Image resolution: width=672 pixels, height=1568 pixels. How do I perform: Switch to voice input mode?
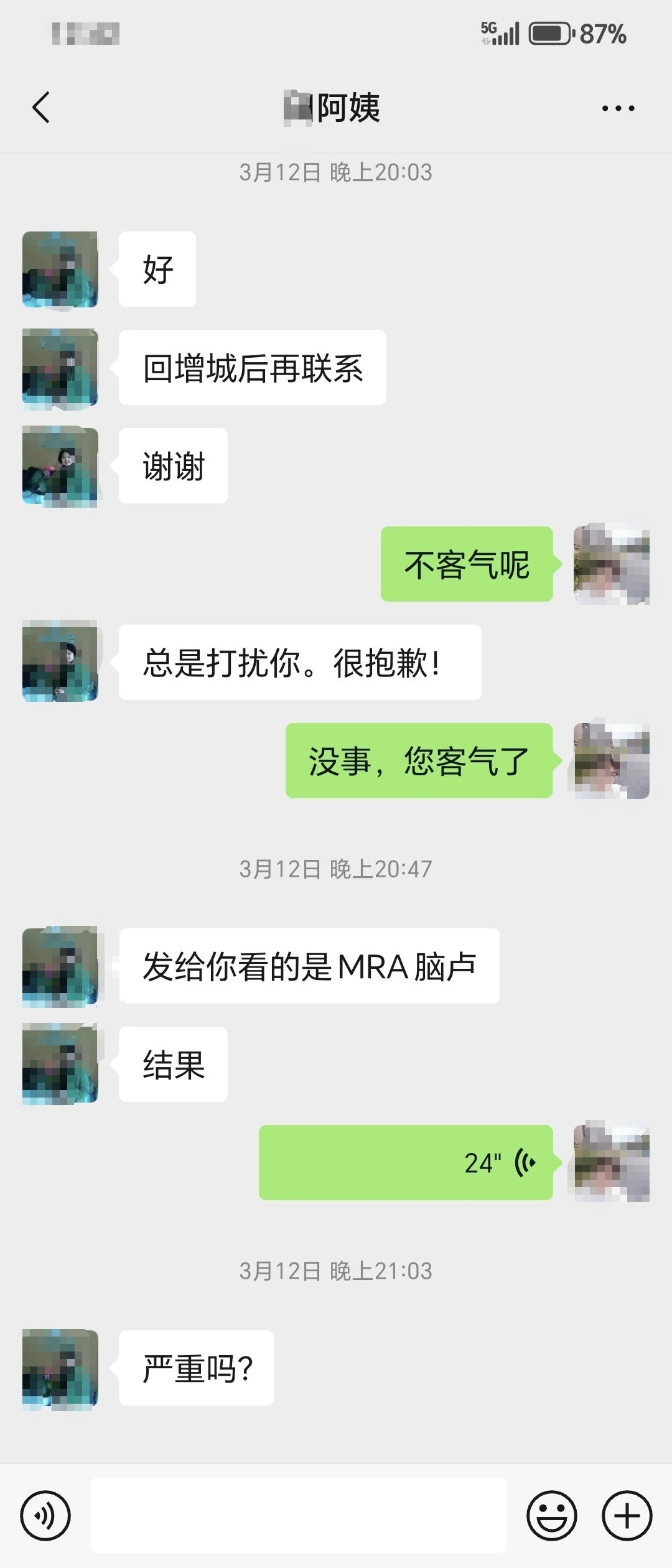click(x=45, y=1515)
